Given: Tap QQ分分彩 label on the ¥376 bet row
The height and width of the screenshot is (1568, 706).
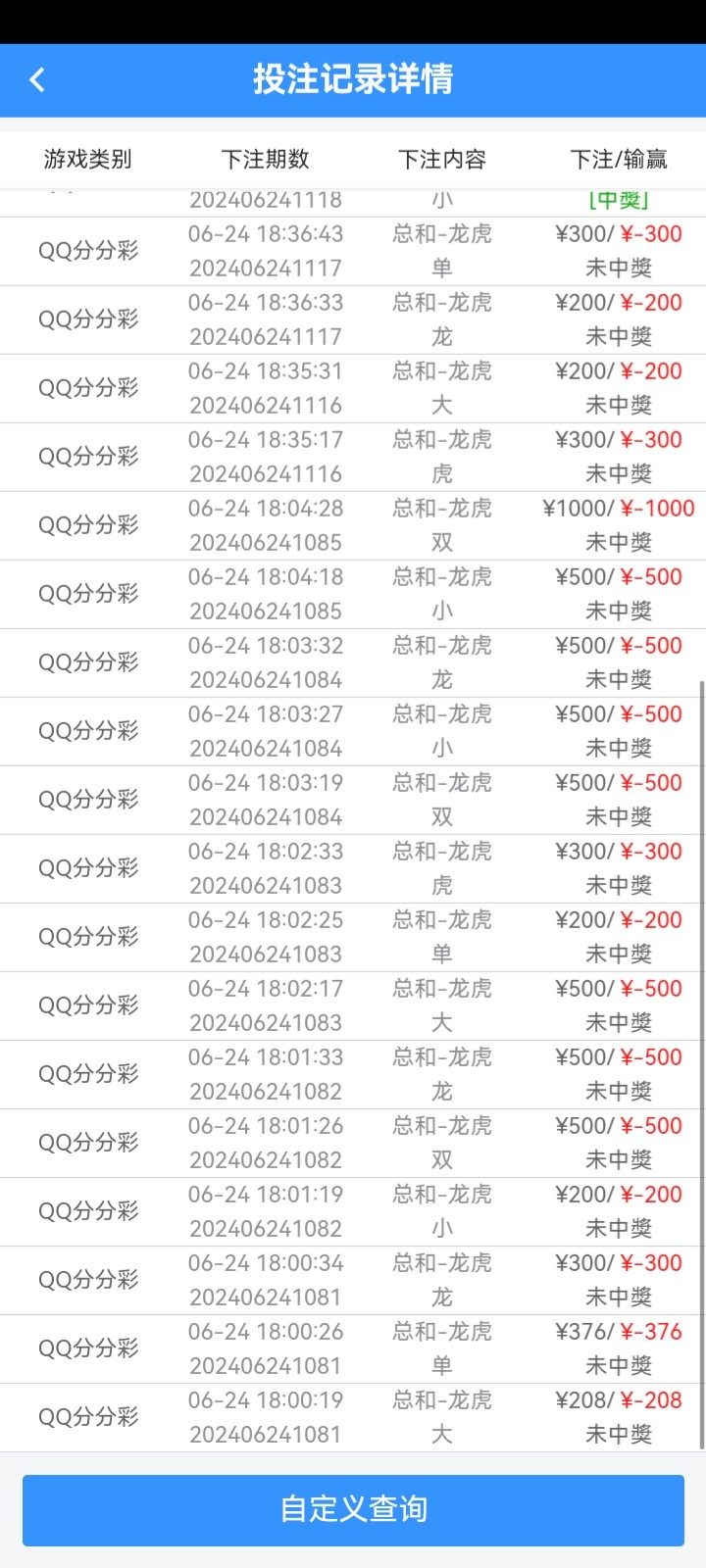Looking at the screenshot, I should point(86,1348).
